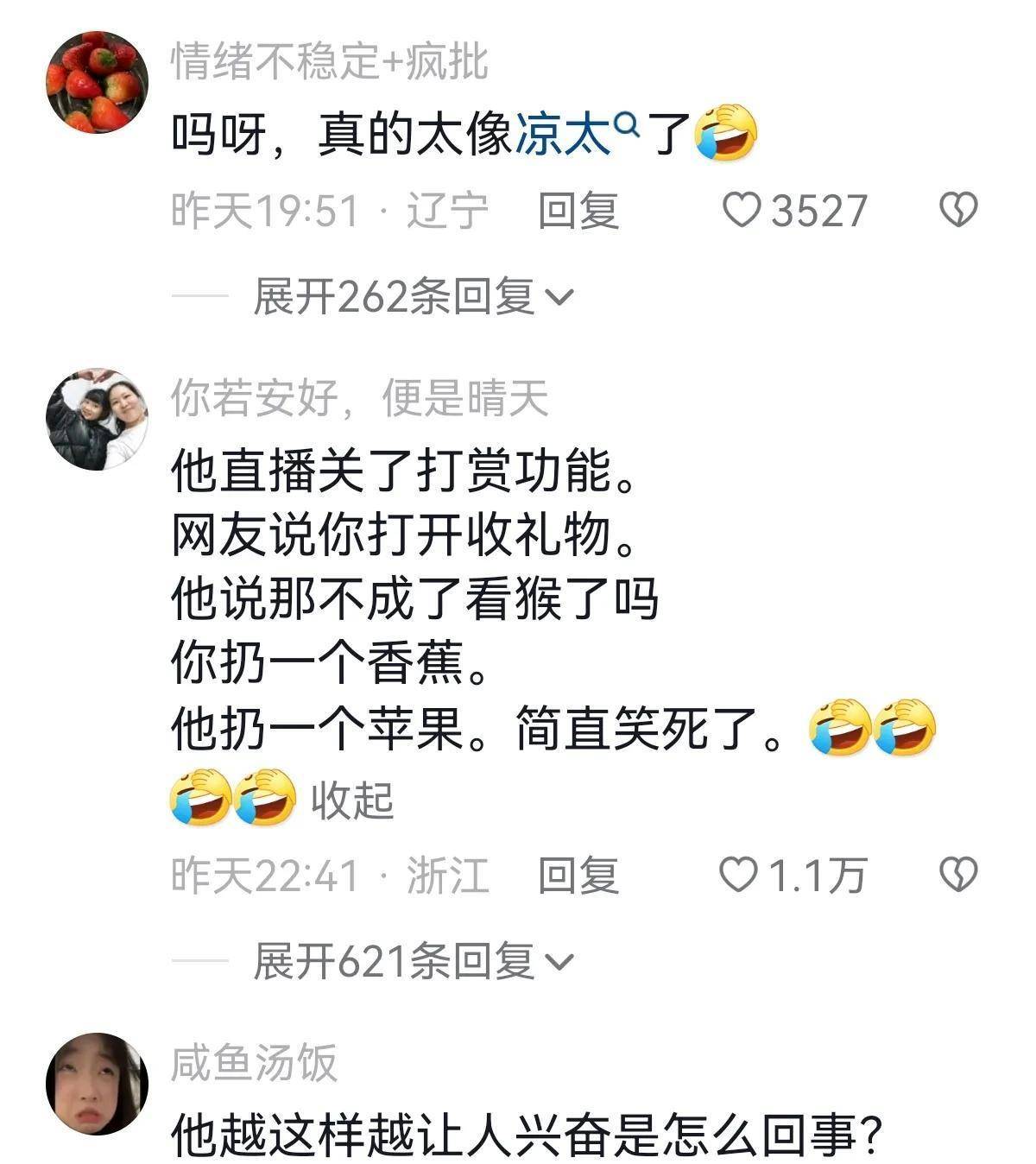This screenshot has width=1036, height=1164.
Task: Collapse the long comment with 收起
Action: coord(352,800)
